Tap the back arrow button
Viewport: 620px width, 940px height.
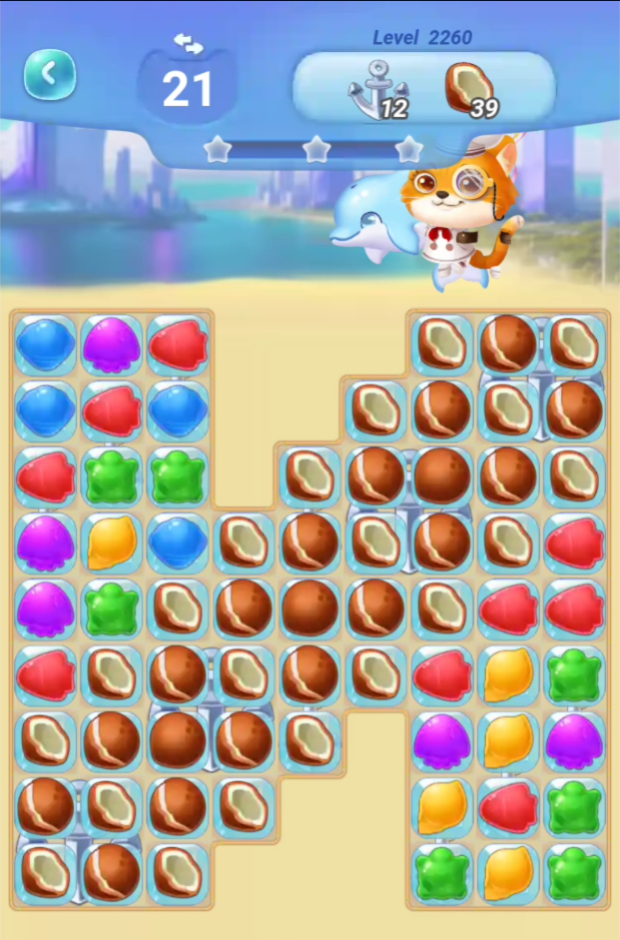(50, 74)
